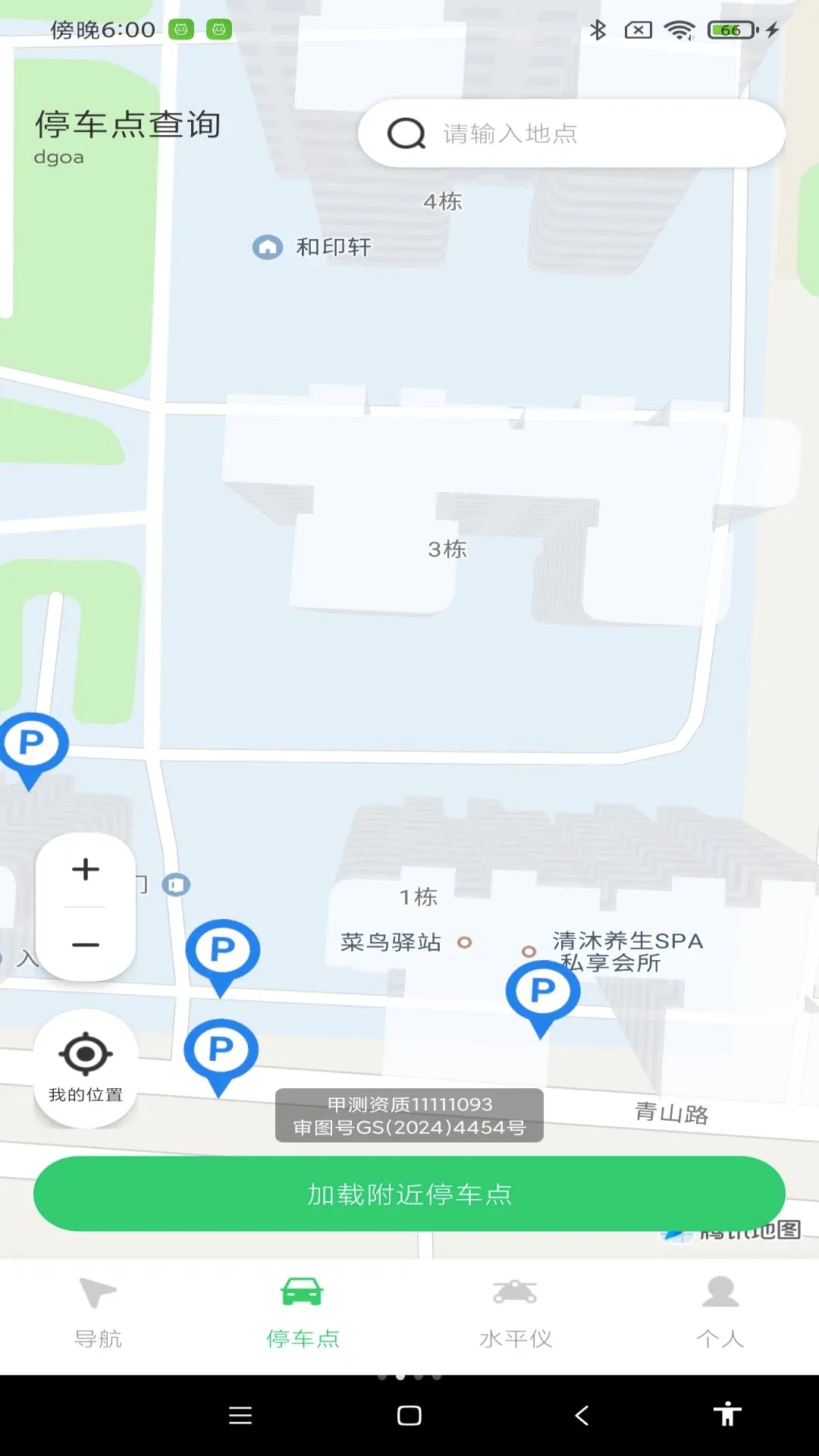Open recent apps from navigation bar
Viewport: 819px width, 1456px height.
tap(240, 1415)
